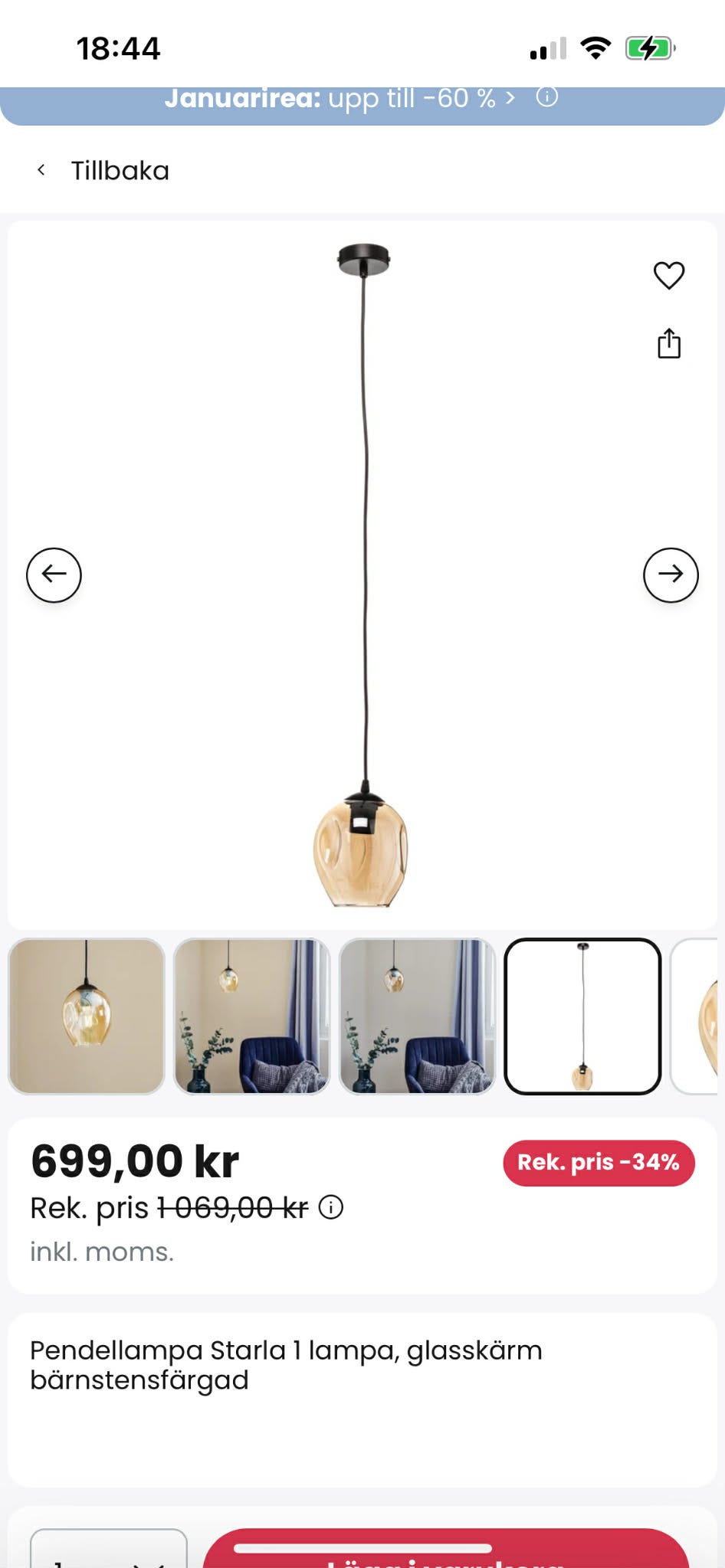Screen dimensions: 725x1568
Task: Share this product
Action: (x=669, y=343)
